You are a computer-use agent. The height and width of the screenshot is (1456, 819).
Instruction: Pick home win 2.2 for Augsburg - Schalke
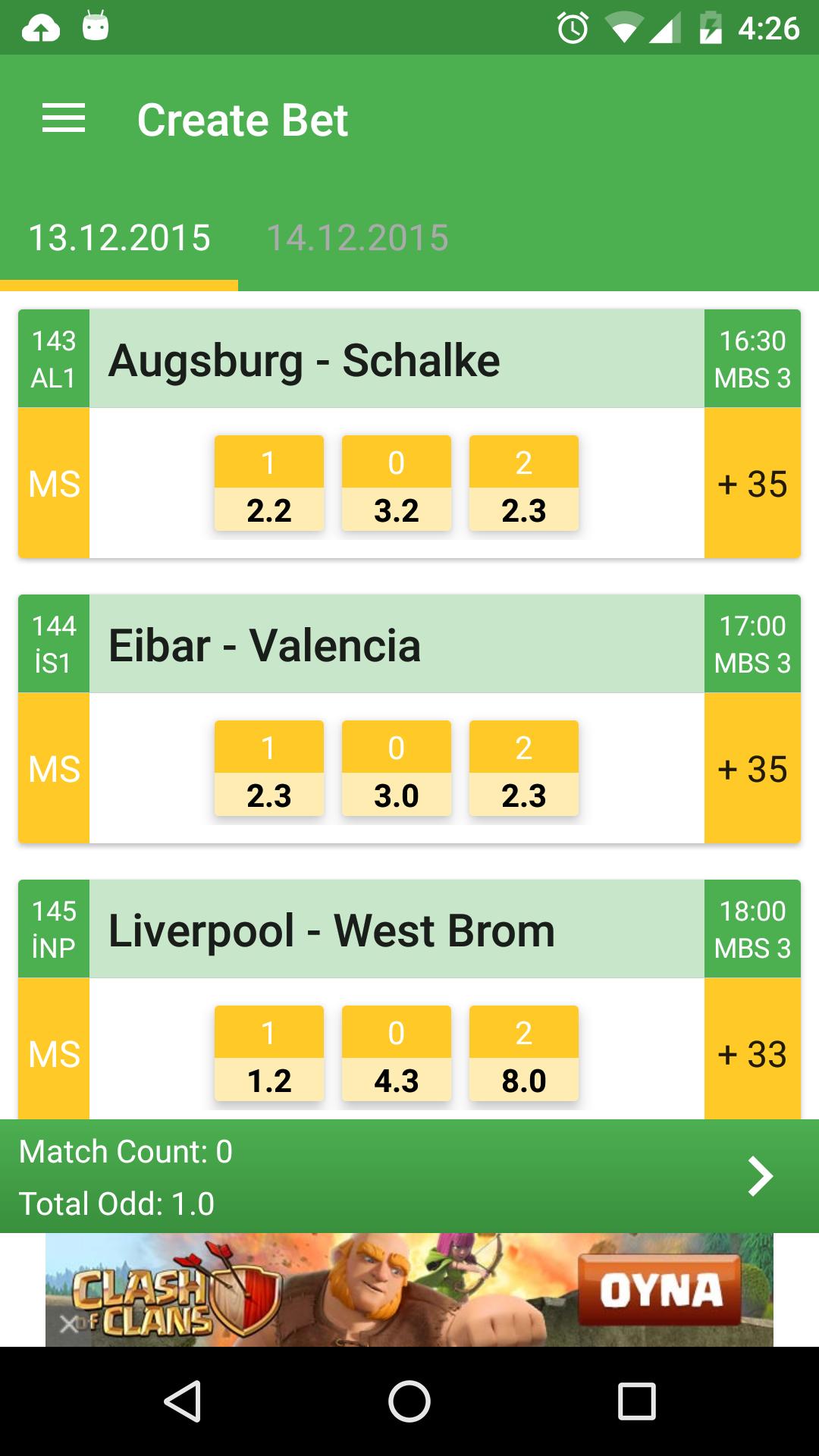pyautogui.click(x=269, y=484)
